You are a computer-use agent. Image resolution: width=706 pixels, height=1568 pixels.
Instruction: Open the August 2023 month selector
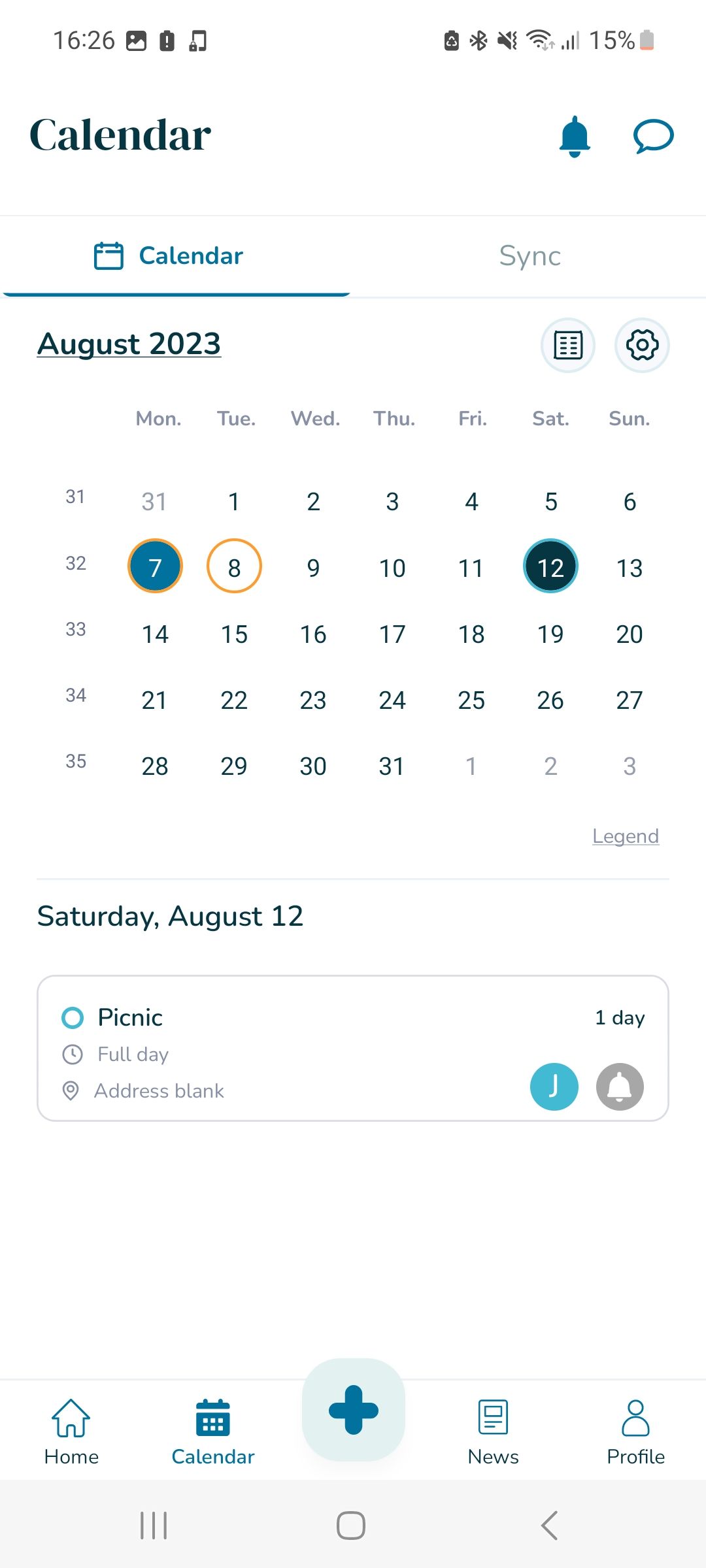(129, 344)
